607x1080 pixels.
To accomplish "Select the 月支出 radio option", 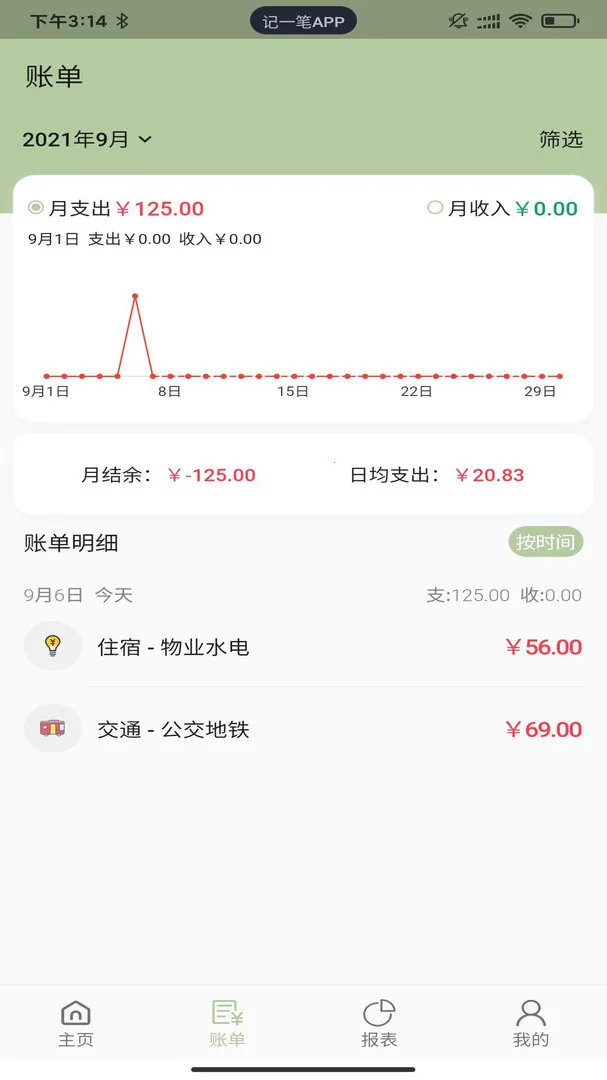I will (37, 208).
